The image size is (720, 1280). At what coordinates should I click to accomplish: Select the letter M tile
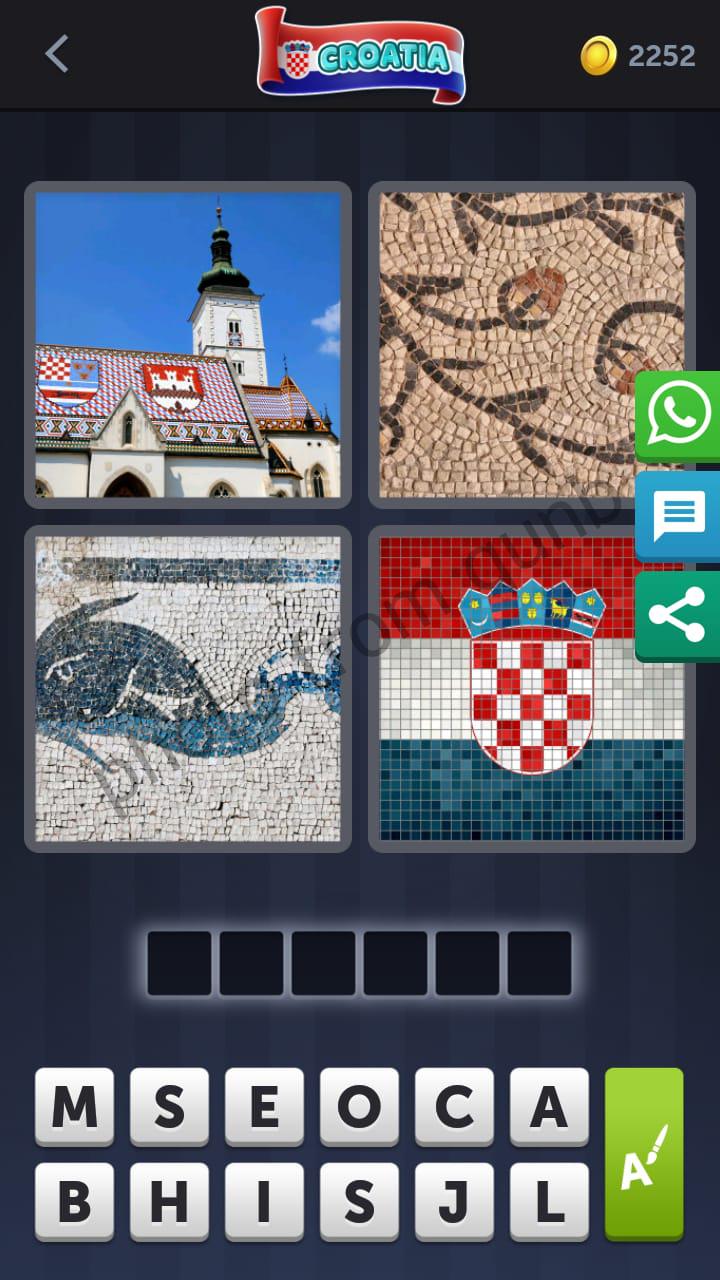[x=74, y=1106]
